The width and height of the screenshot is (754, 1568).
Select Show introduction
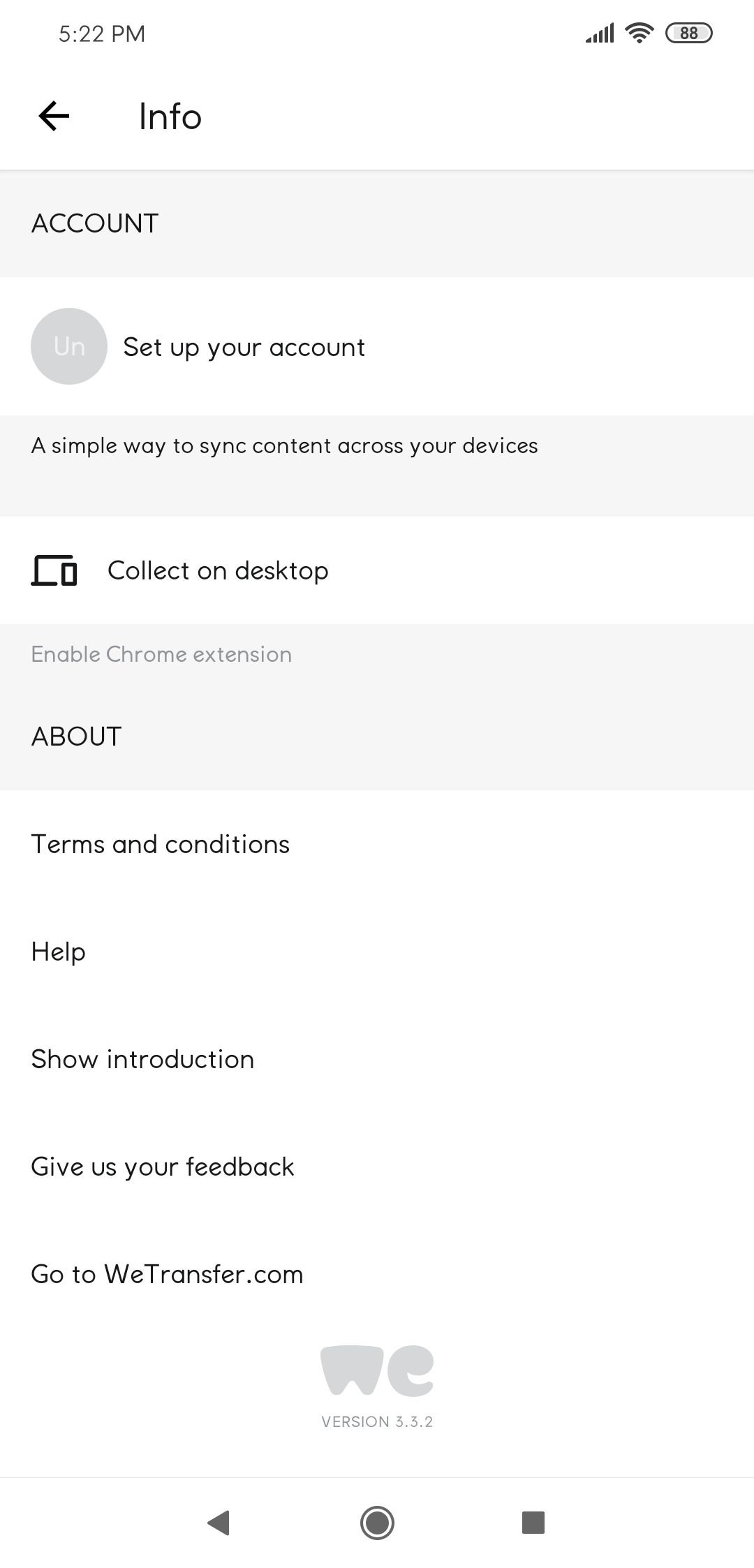tap(377, 1059)
